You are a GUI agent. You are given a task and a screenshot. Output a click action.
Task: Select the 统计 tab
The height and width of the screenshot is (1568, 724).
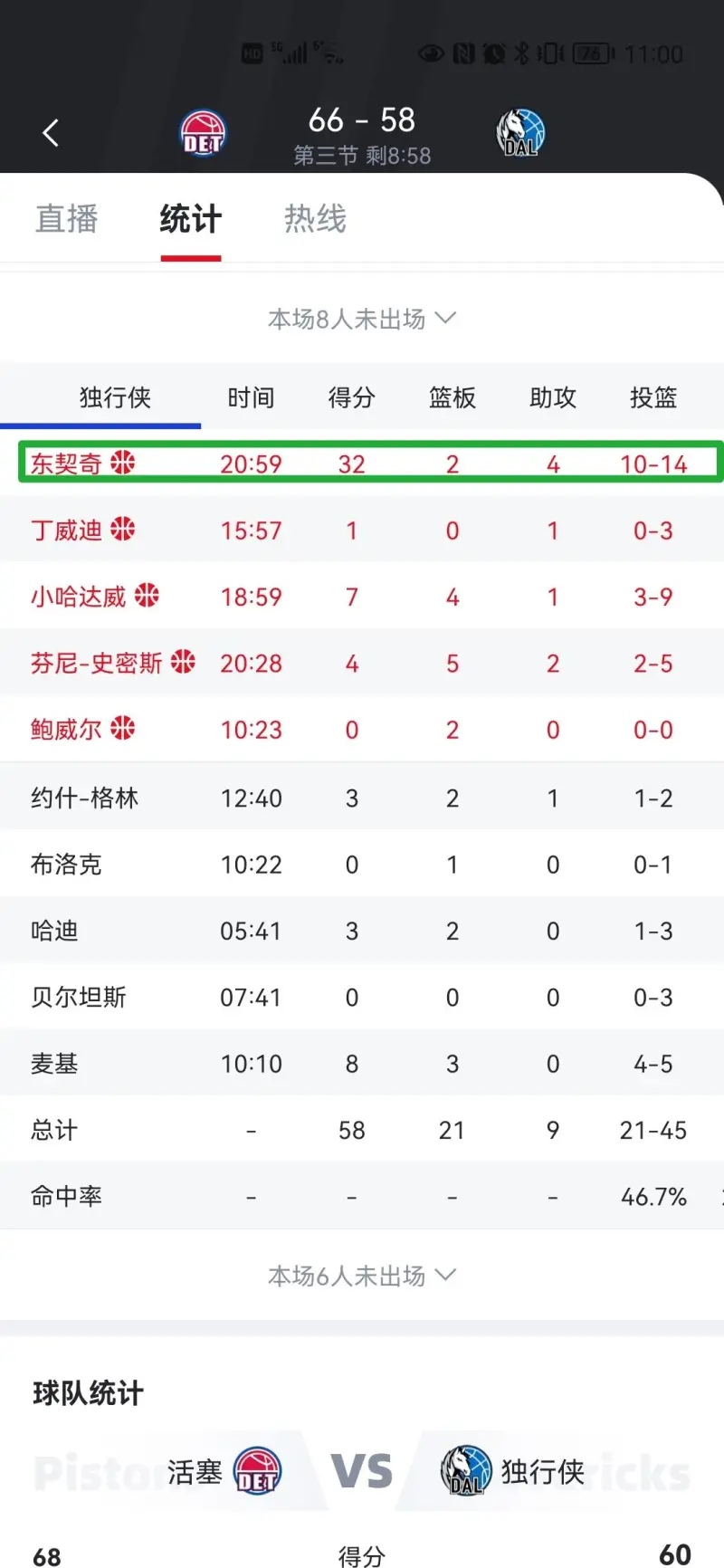click(191, 219)
